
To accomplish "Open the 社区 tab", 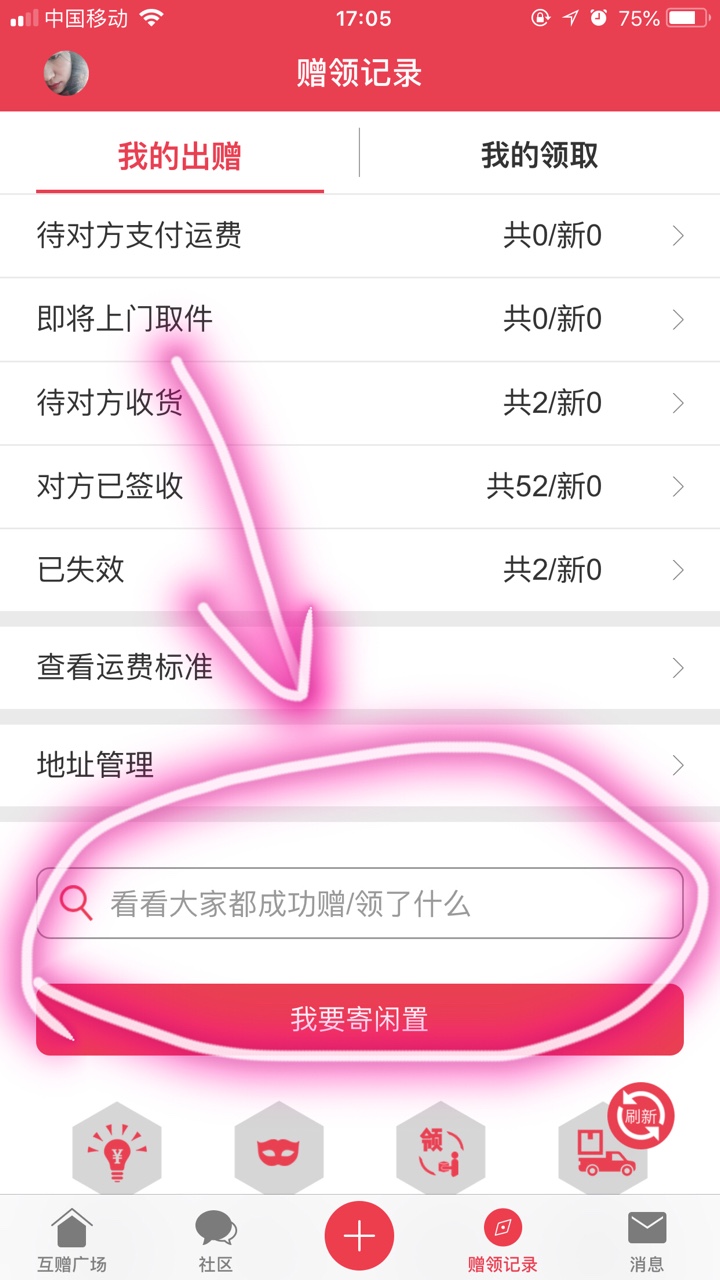I will point(216,1239).
